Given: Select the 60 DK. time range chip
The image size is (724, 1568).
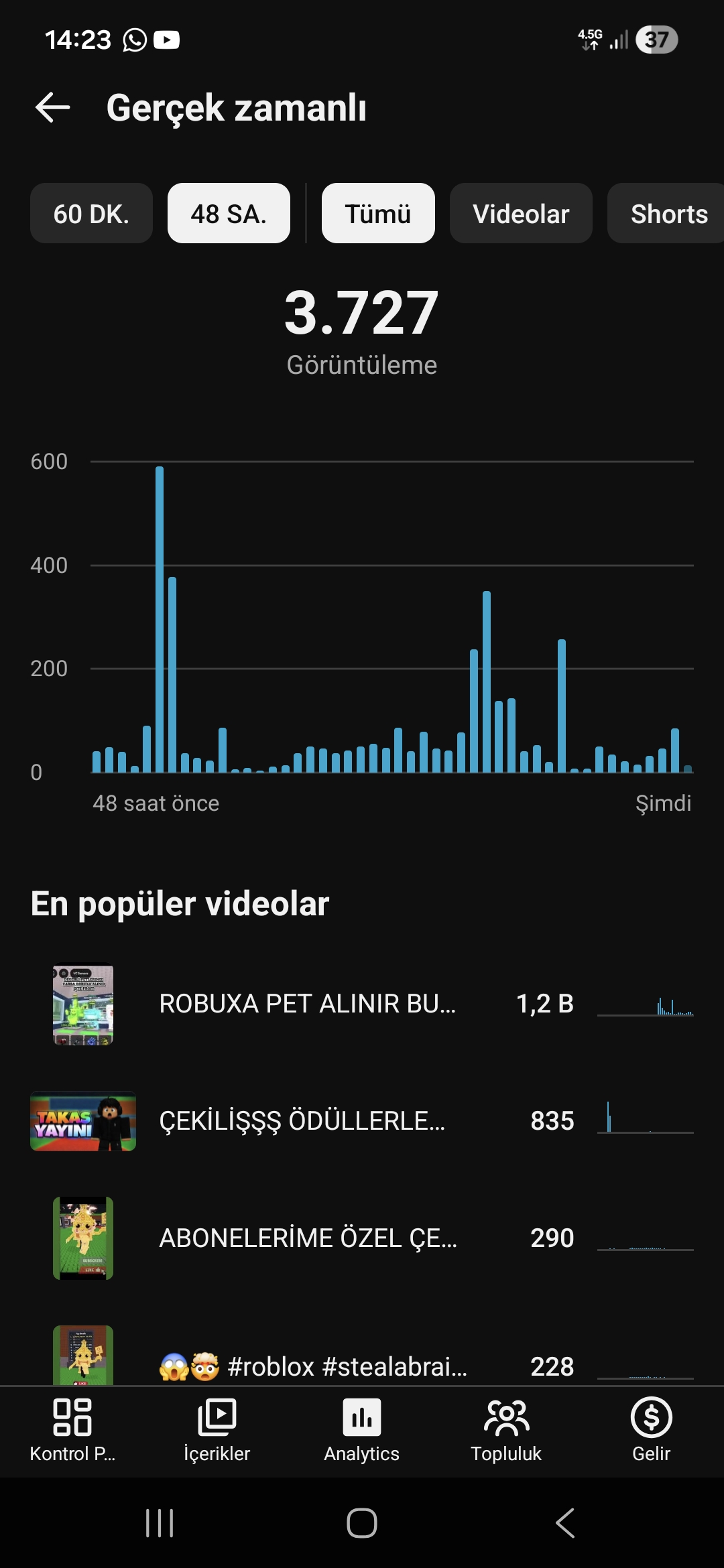Looking at the screenshot, I should click(91, 214).
